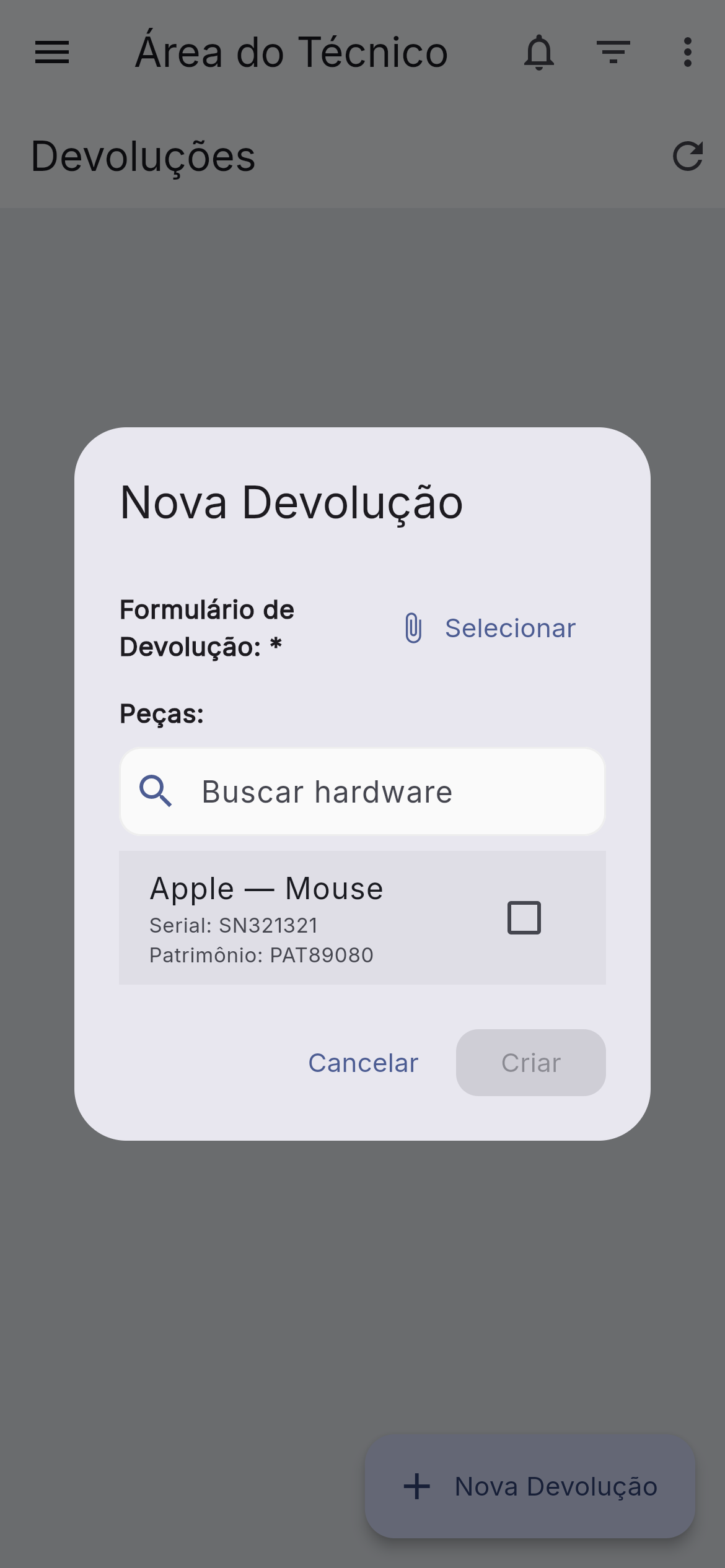The width and height of the screenshot is (725, 1568).
Task: Refresh the Devoluções list
Action: coord(688,157)
